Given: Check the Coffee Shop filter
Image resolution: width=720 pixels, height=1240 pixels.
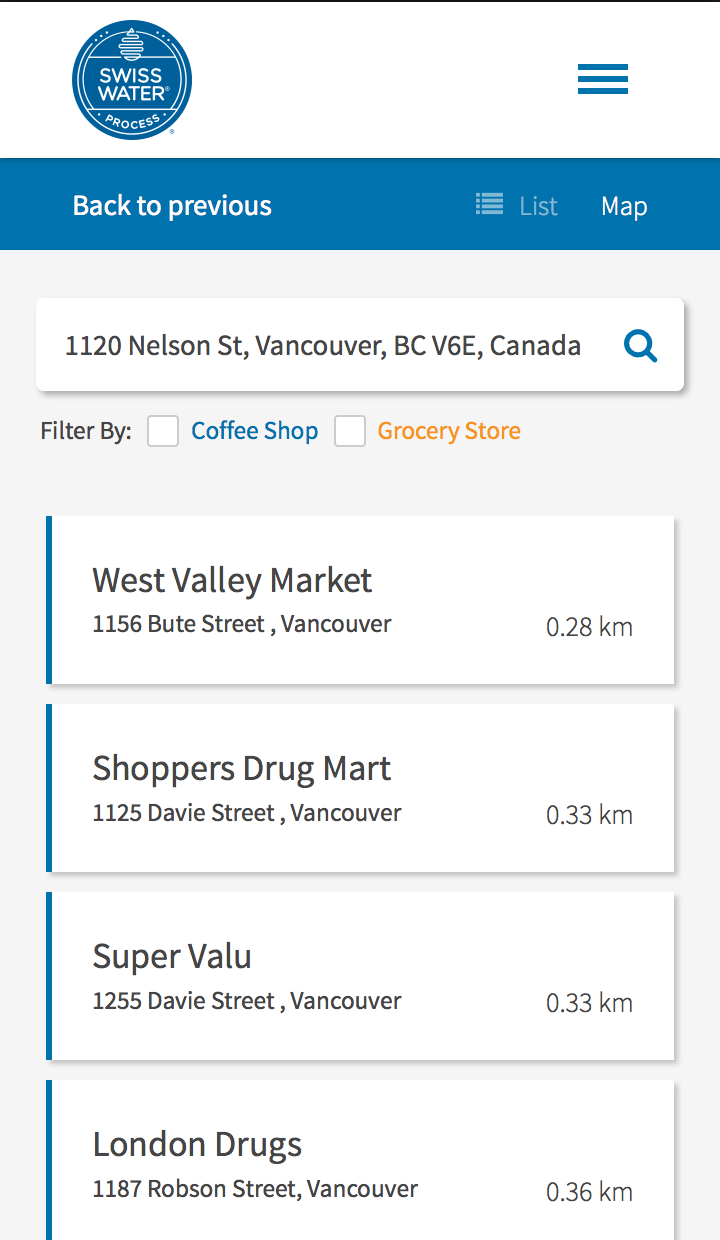Looking at the screenshot, I should (x=163, y=432).
